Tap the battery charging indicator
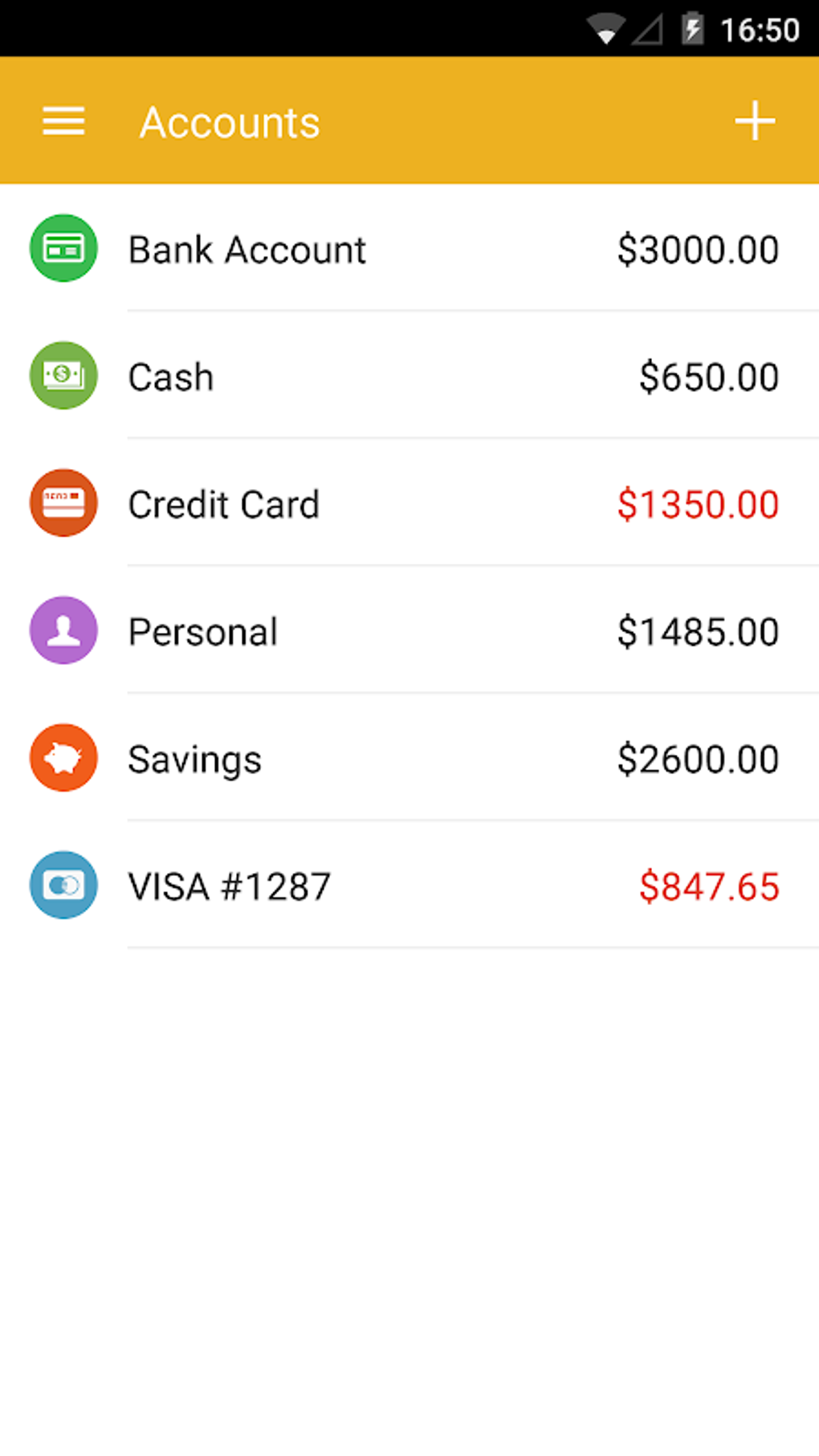 tap(692, 27)
